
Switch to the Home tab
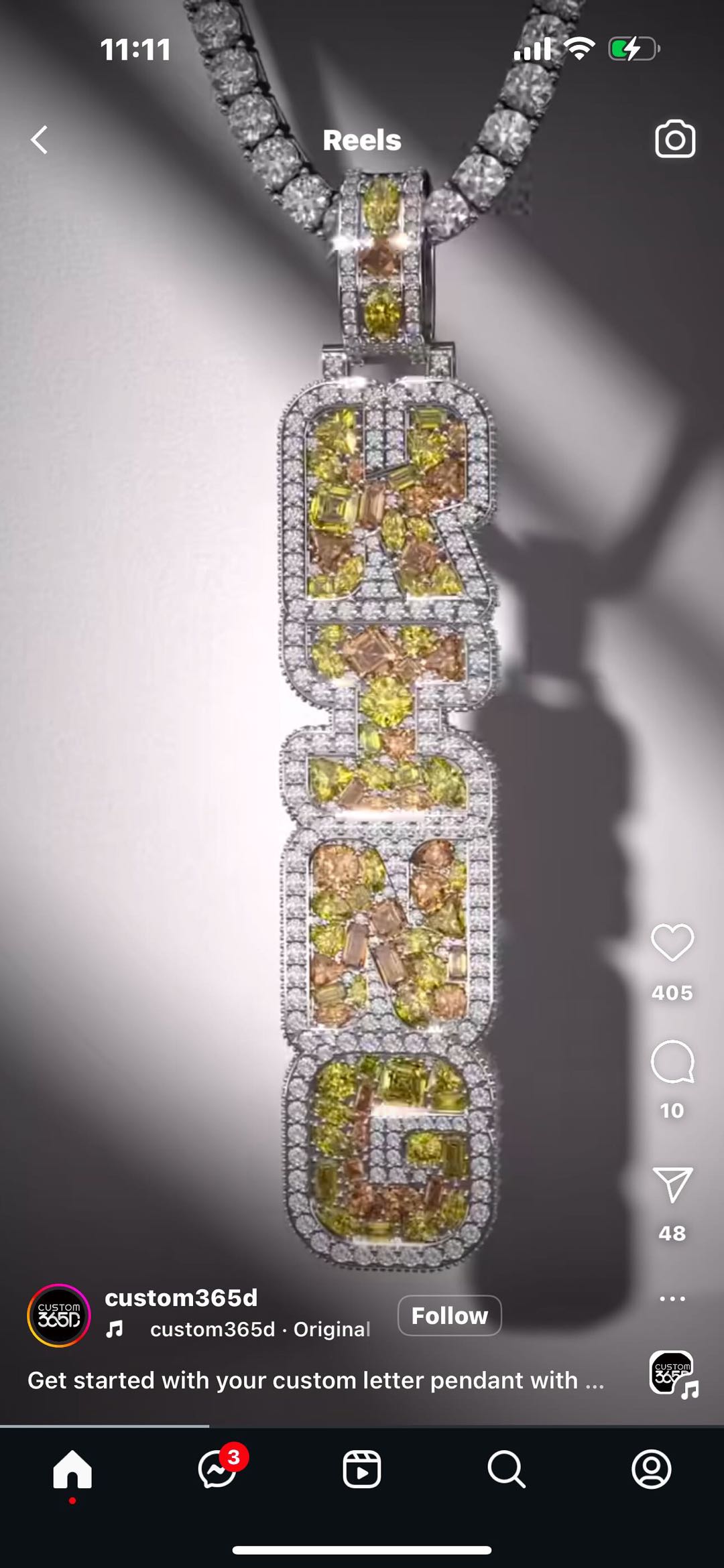pyautogui.click(x=72, y=1469)
